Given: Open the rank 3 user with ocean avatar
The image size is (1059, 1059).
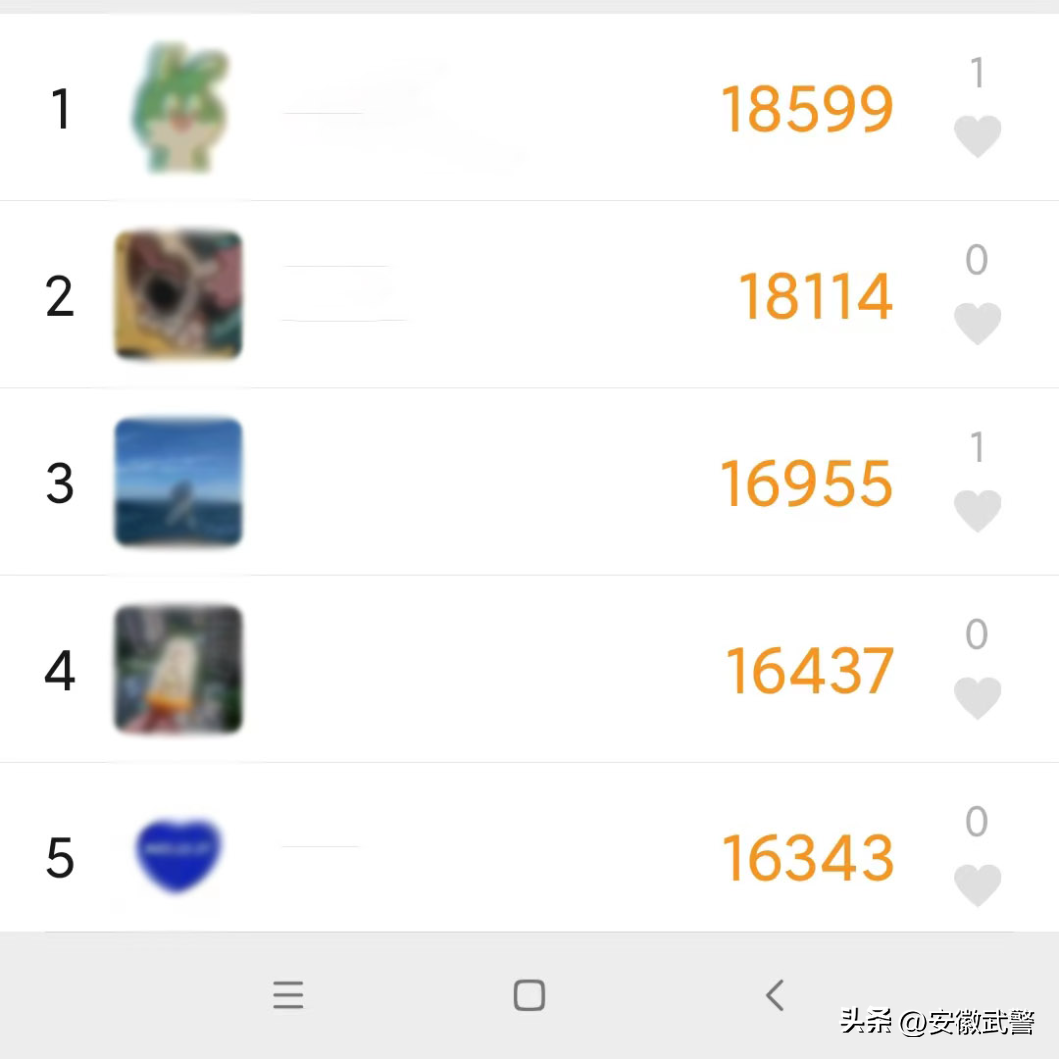Looking at the screenshot, I should (x=179, y=482).
